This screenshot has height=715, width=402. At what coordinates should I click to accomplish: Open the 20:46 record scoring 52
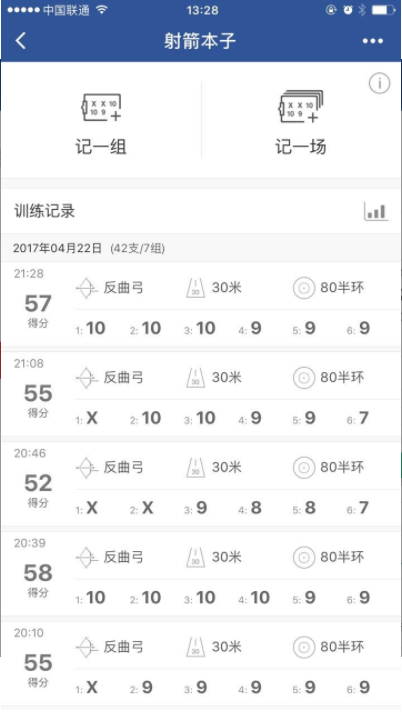(x=201, y=485)
